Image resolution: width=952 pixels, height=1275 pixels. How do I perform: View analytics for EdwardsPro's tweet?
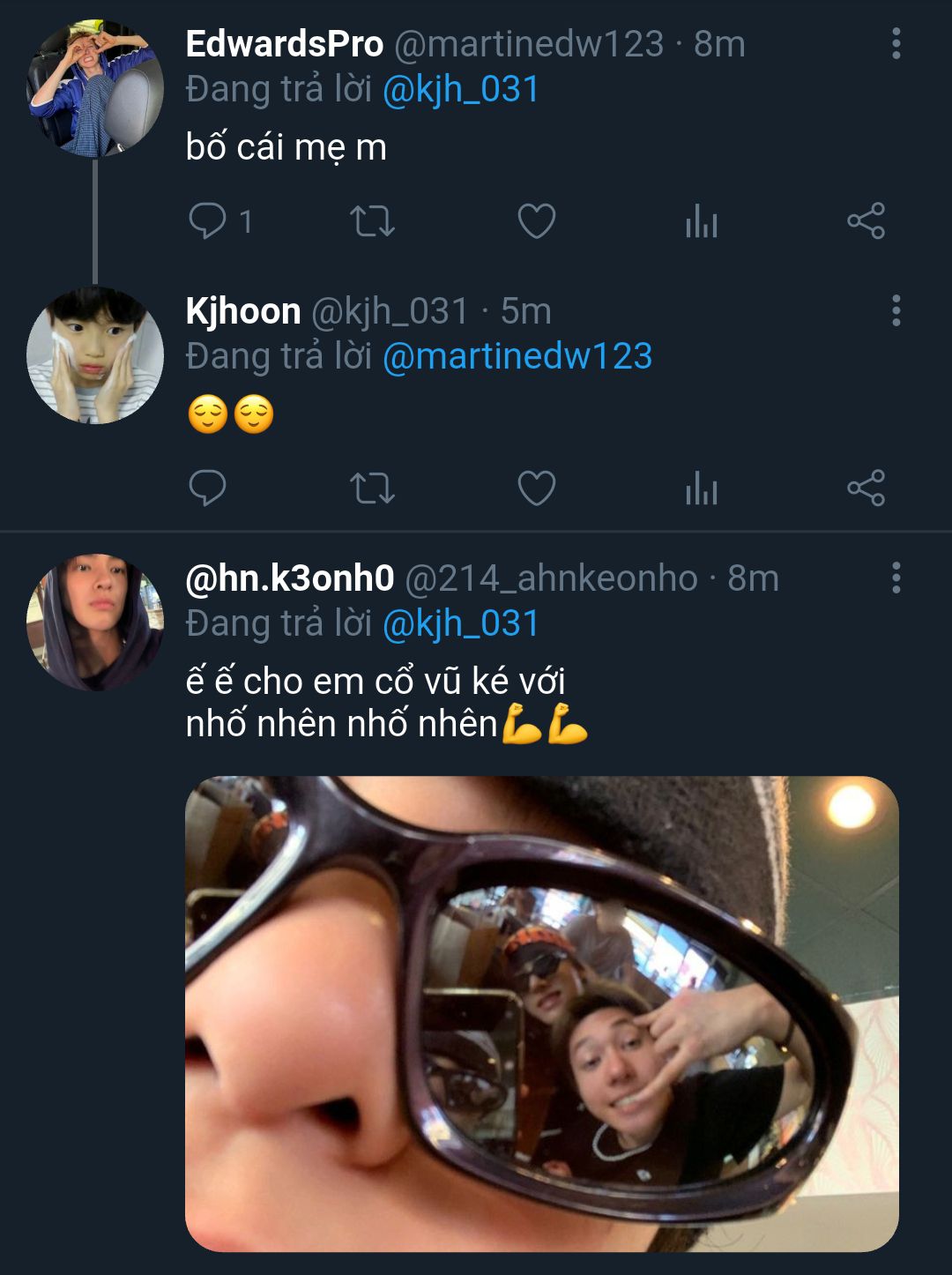coord(702,221)
